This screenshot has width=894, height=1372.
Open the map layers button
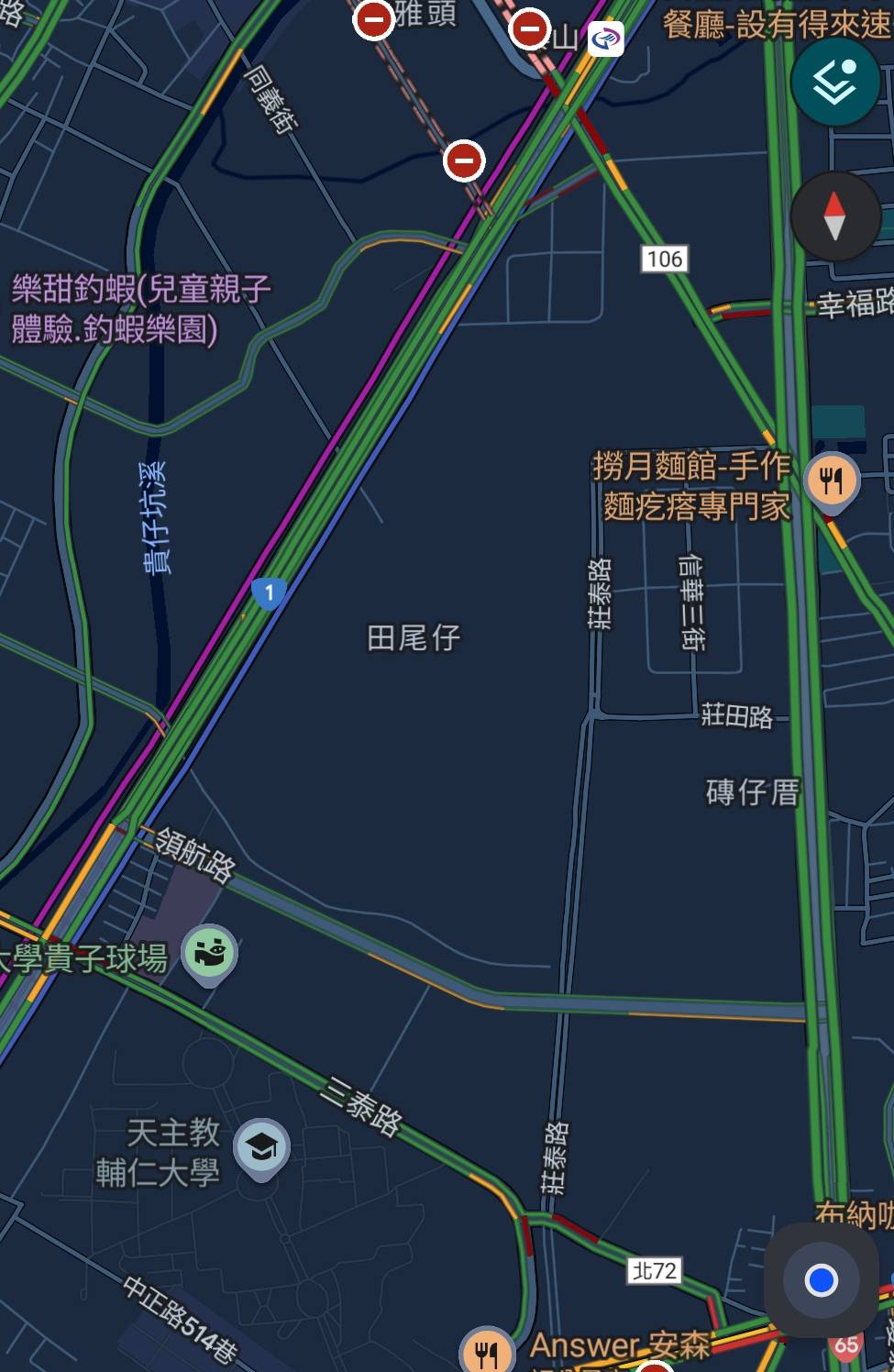(x=834, y=82)
